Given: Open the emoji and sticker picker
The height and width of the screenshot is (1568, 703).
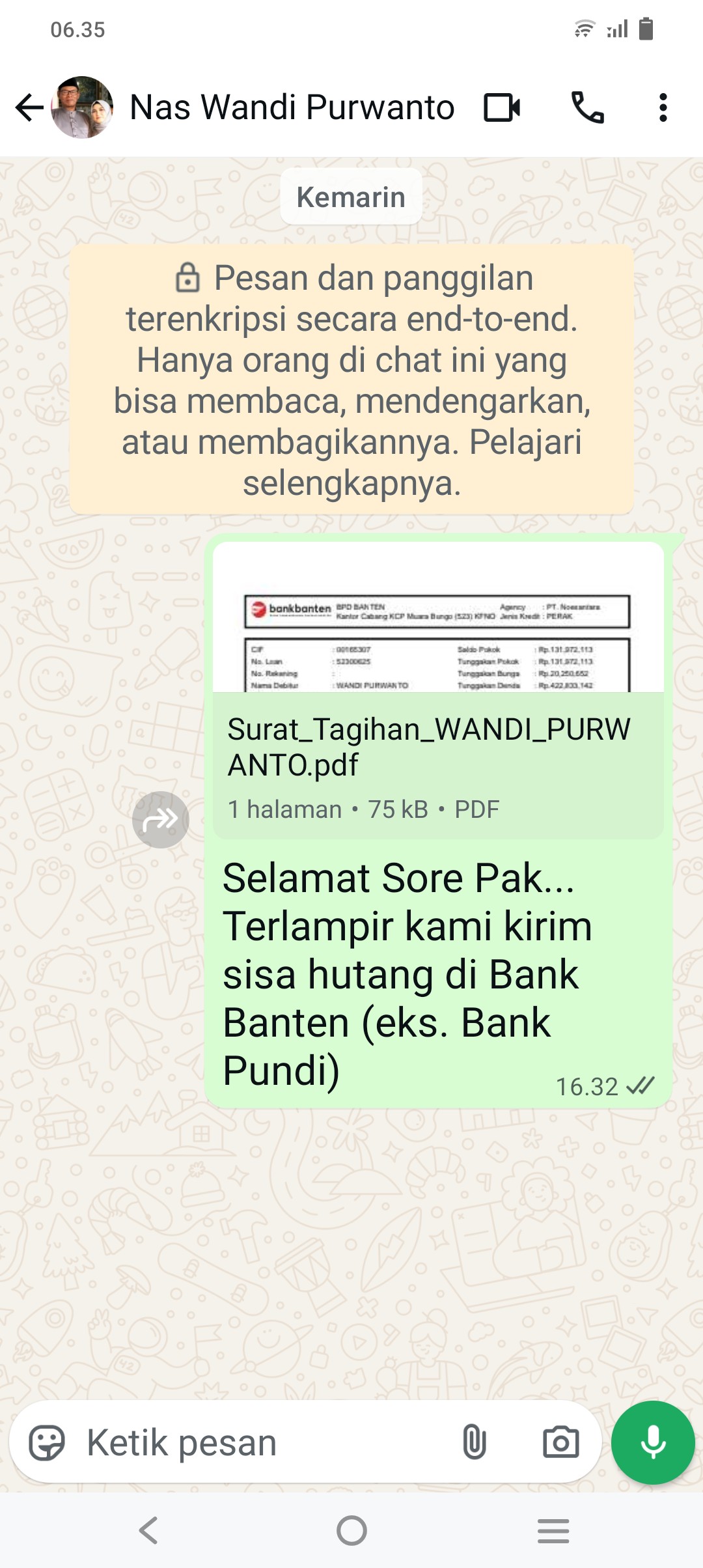Looking at the screenshot, I should [x=47, y=1442].
